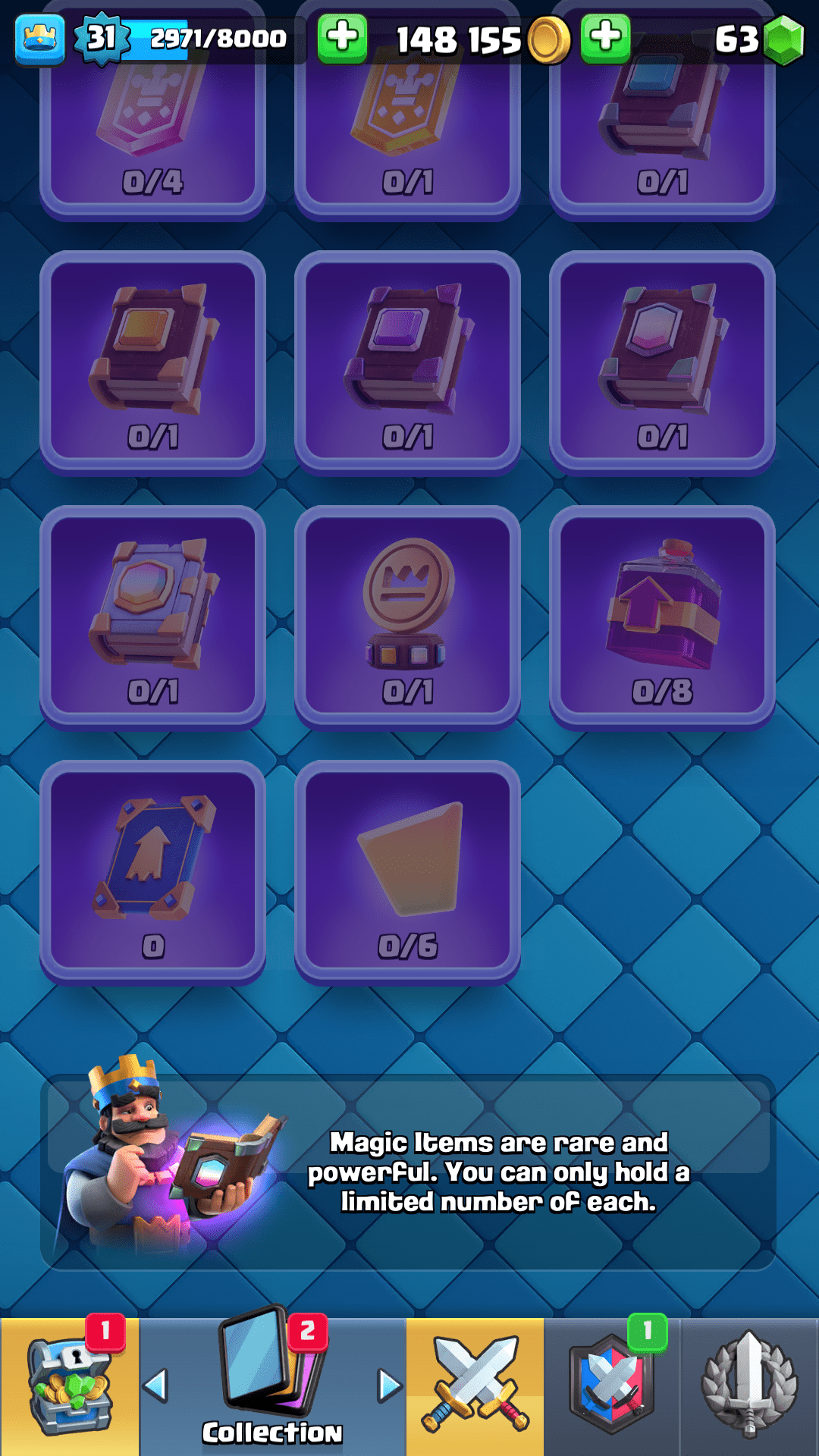Open the king crown profile icon
Image resolution: width=819 pixels, height=1456 pixels.
click(x=39, y=38)
